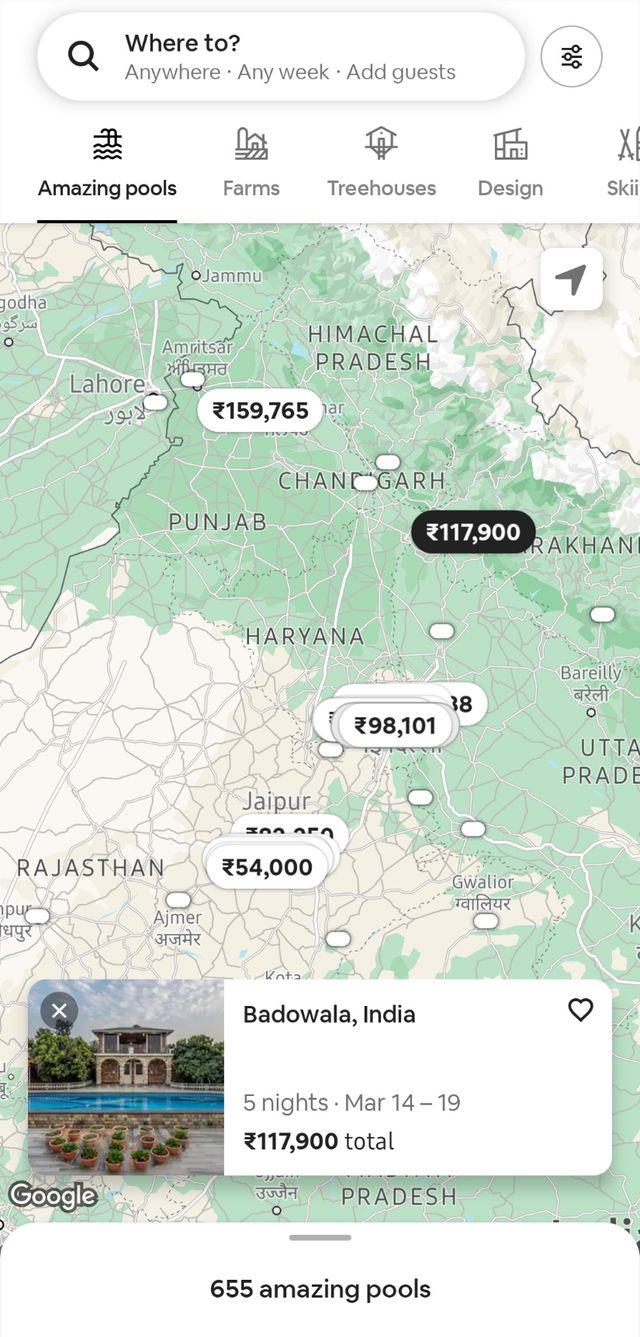Open the Badowala, India listing card

click(x=400, y=1078)
